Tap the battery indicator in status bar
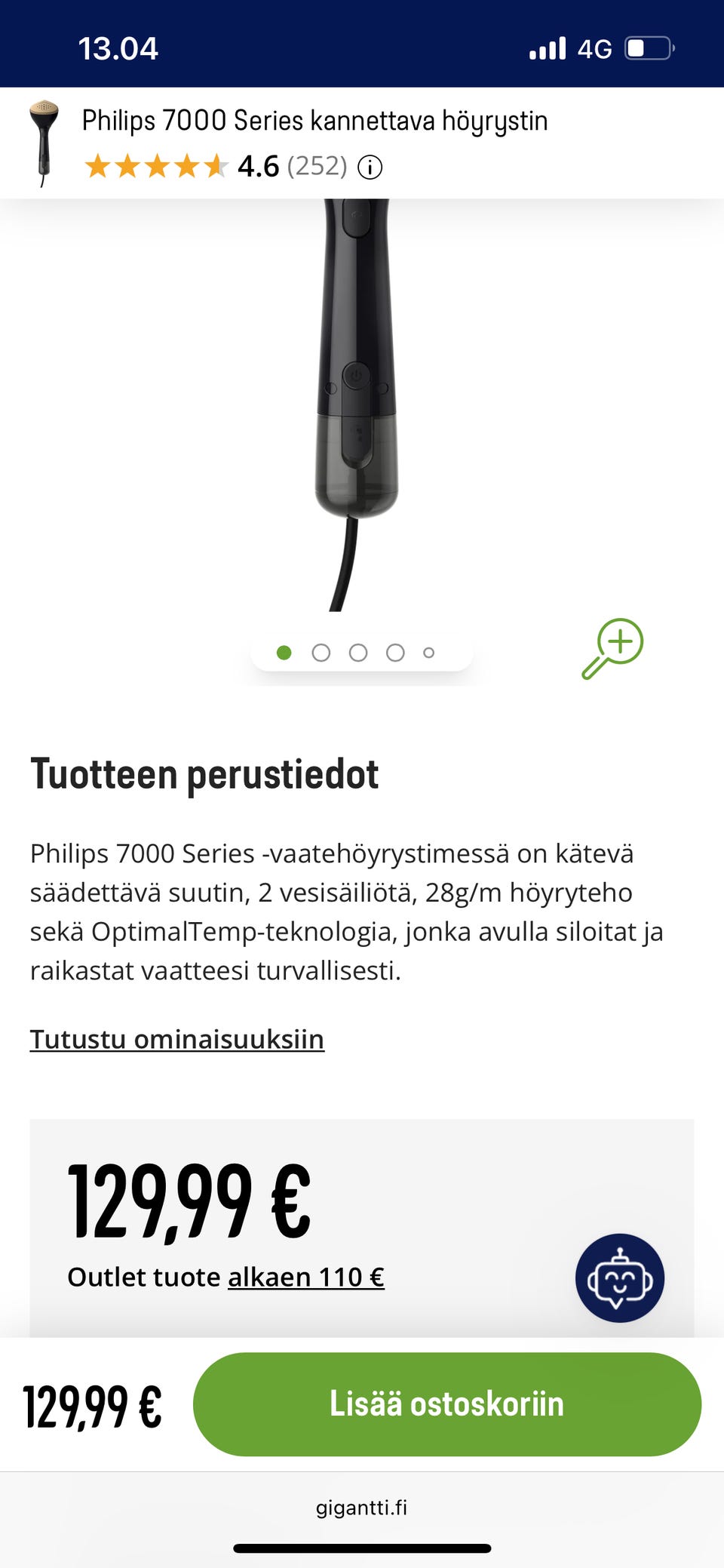Screen dimensions: 724x1568 click(x=649, y=48)
